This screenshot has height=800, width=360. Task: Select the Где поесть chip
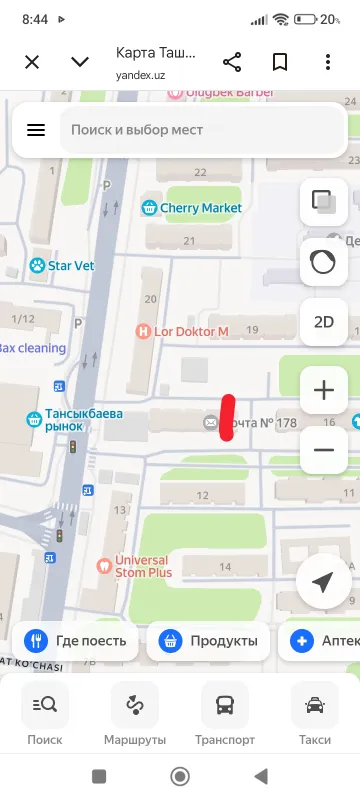click(75, 641)
